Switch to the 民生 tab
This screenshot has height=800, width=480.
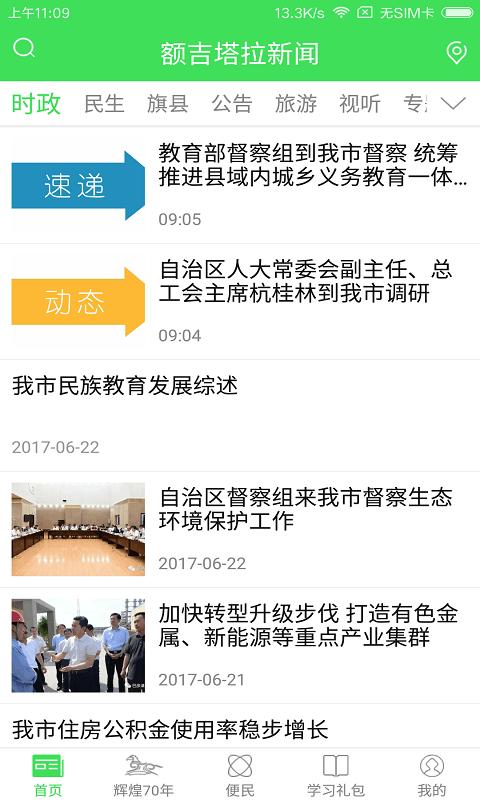[x=104, y=104]
